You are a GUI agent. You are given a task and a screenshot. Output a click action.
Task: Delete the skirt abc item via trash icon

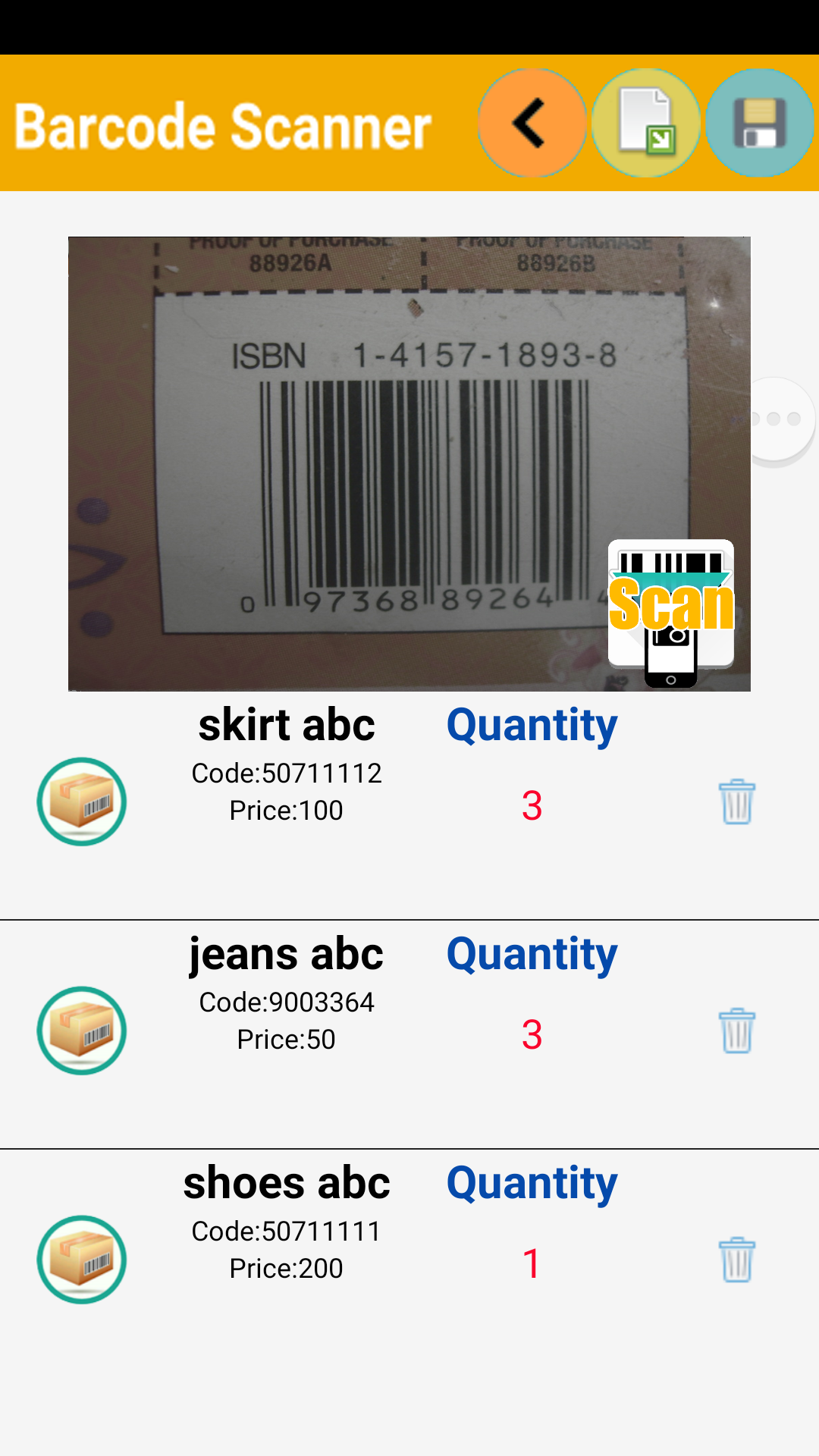[x=735, y=802]
